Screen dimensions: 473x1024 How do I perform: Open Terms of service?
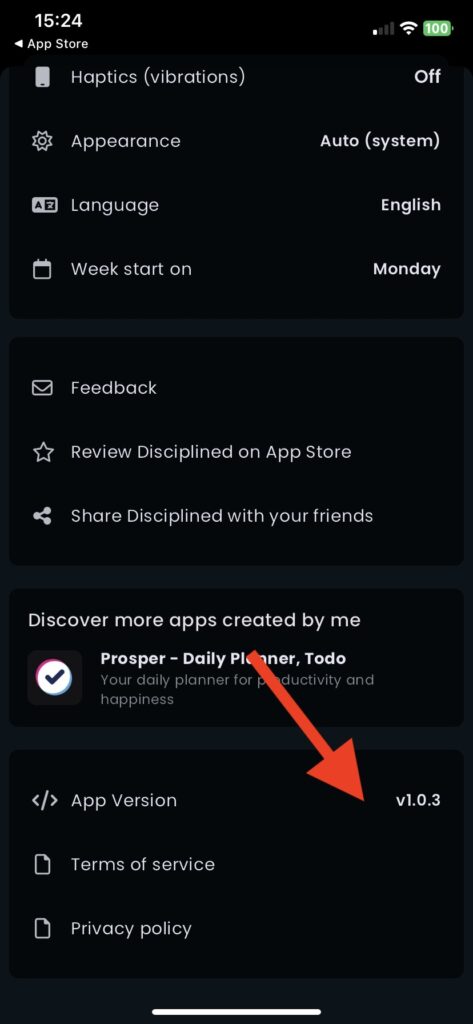236,865
